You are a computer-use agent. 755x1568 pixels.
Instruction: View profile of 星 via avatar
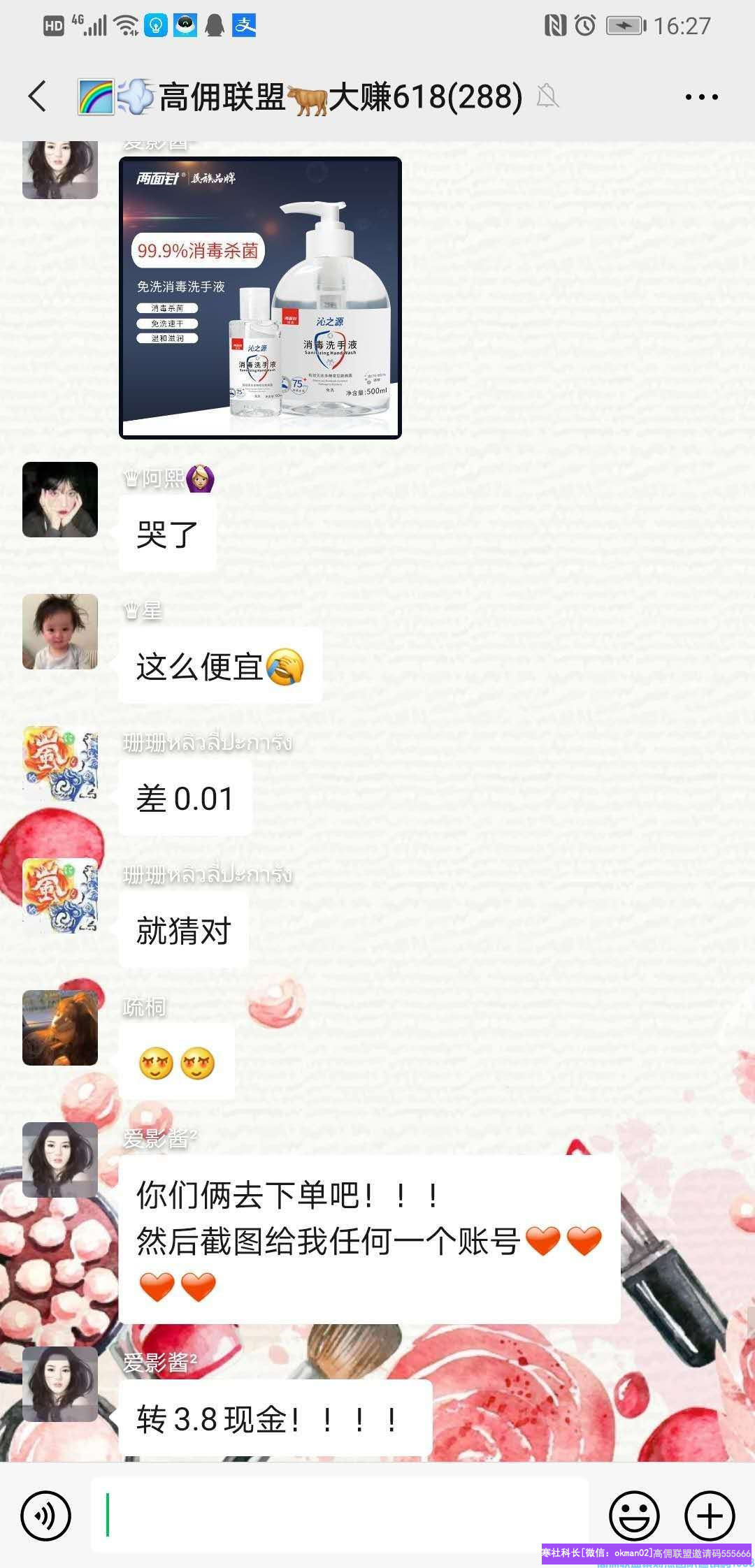tap(60, 632)
